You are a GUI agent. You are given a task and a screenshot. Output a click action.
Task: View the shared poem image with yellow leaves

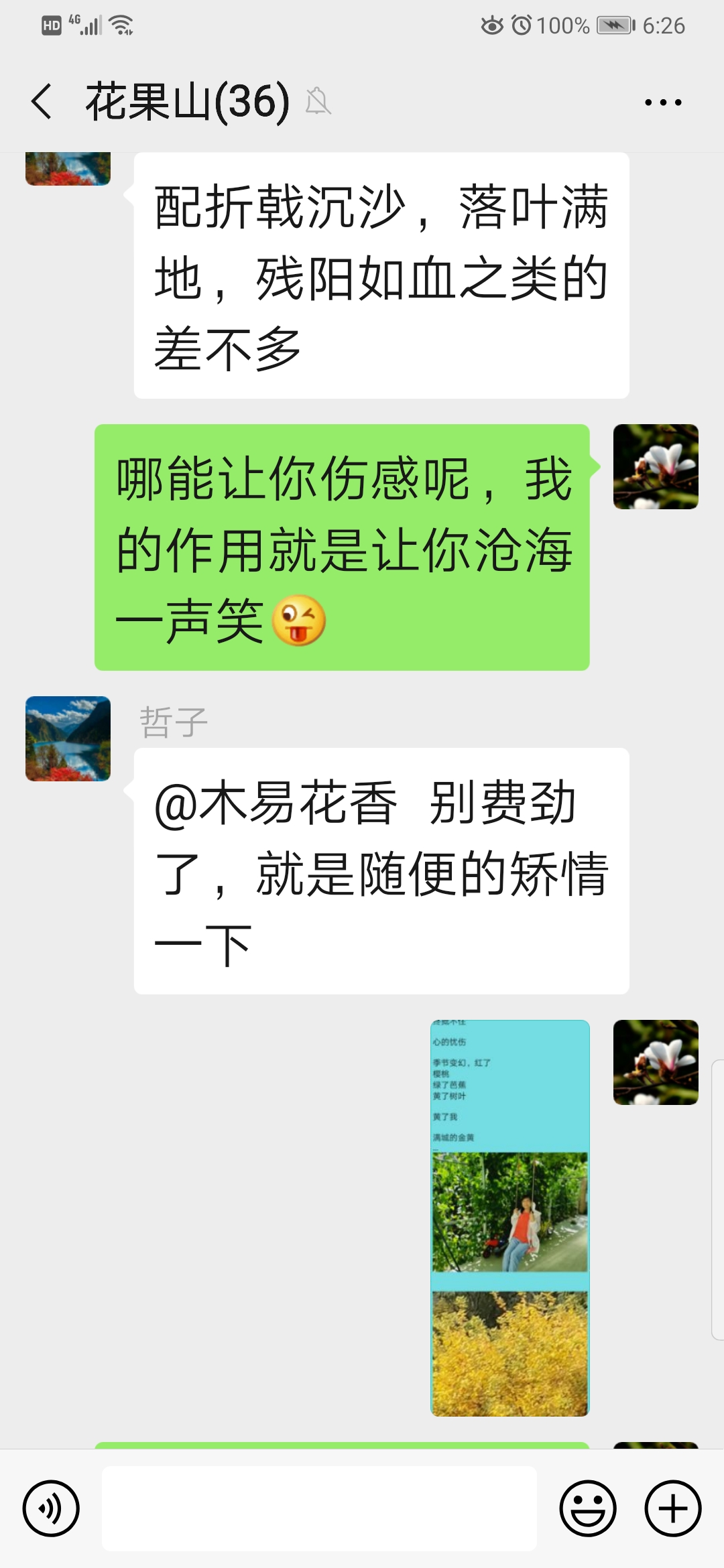509,1218
